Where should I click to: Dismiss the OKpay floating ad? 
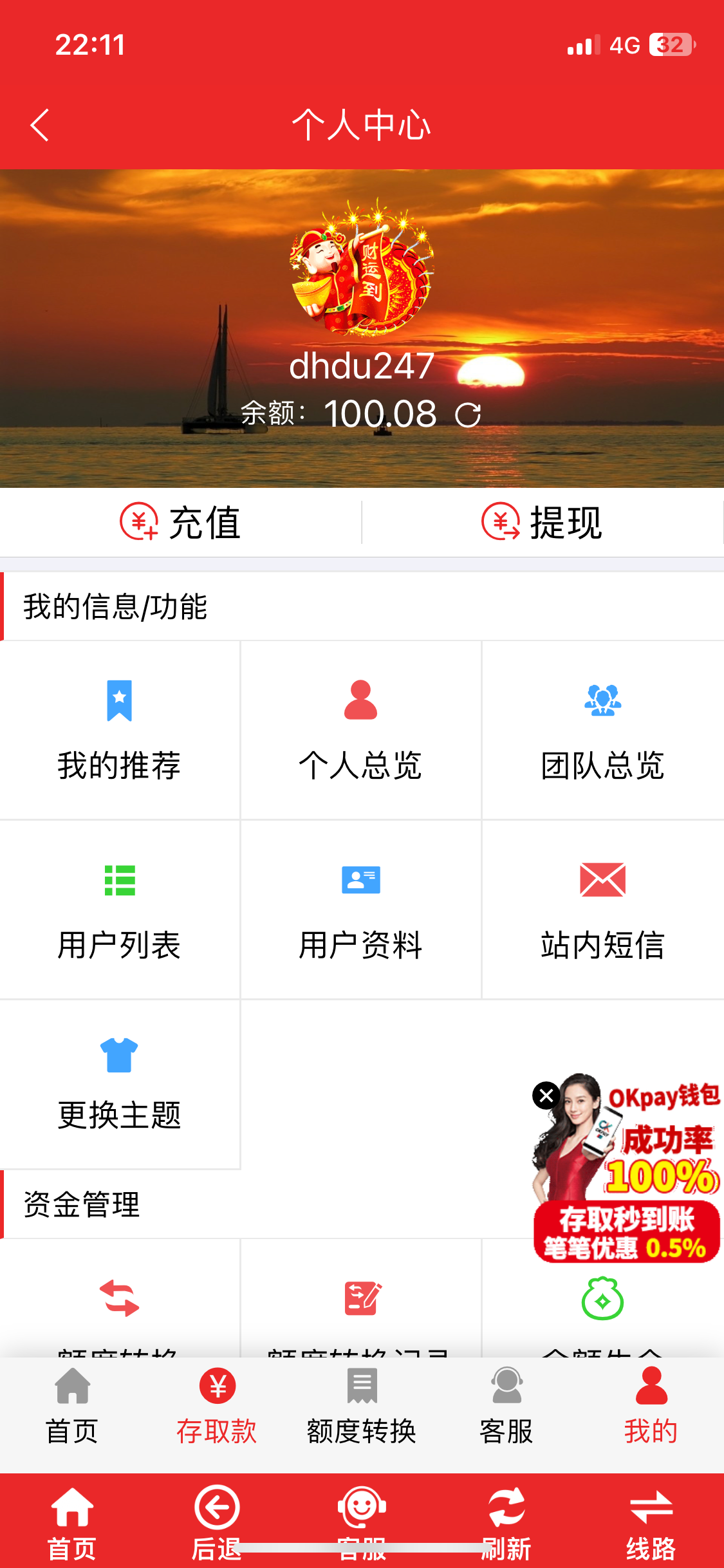coord(546,1095)
